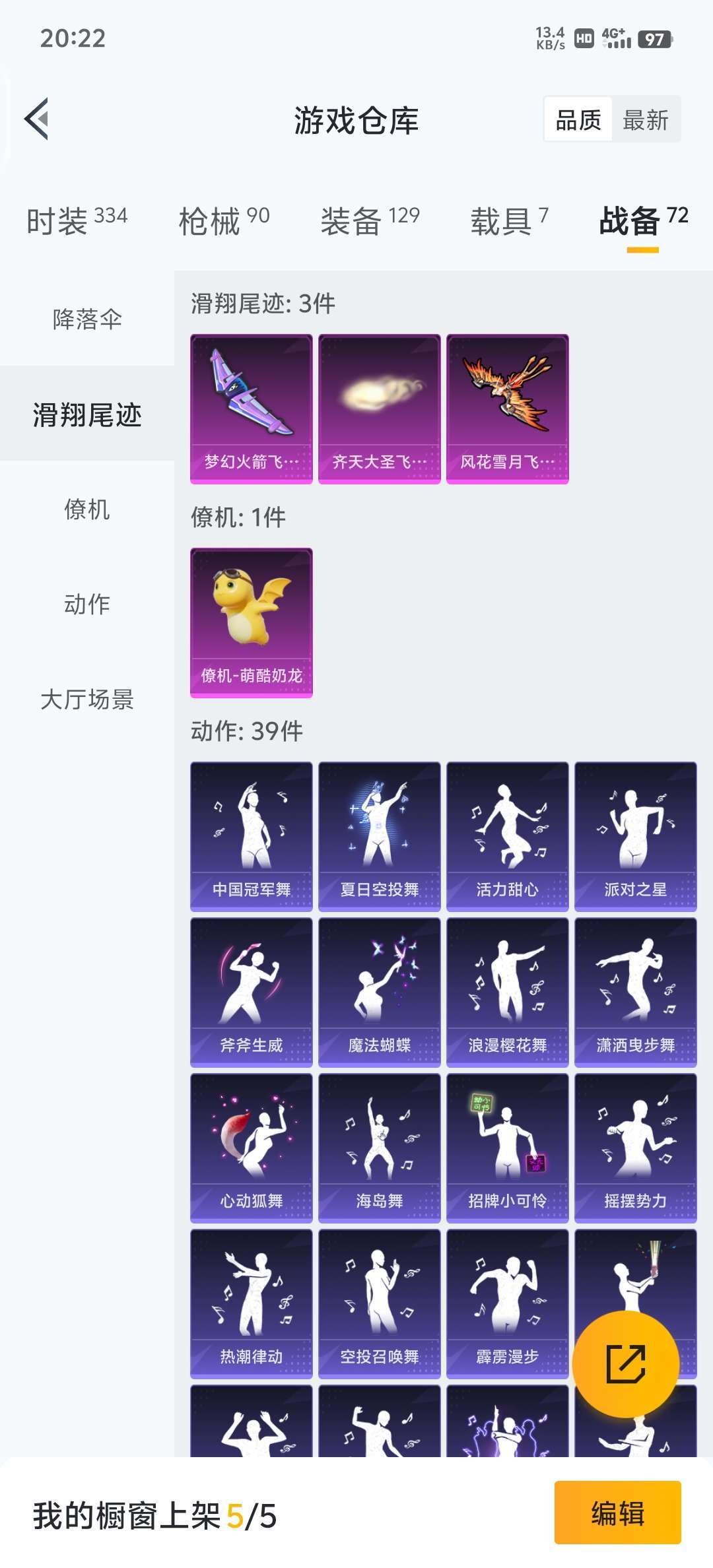Switch to the 载具 tab

[509, 221]
